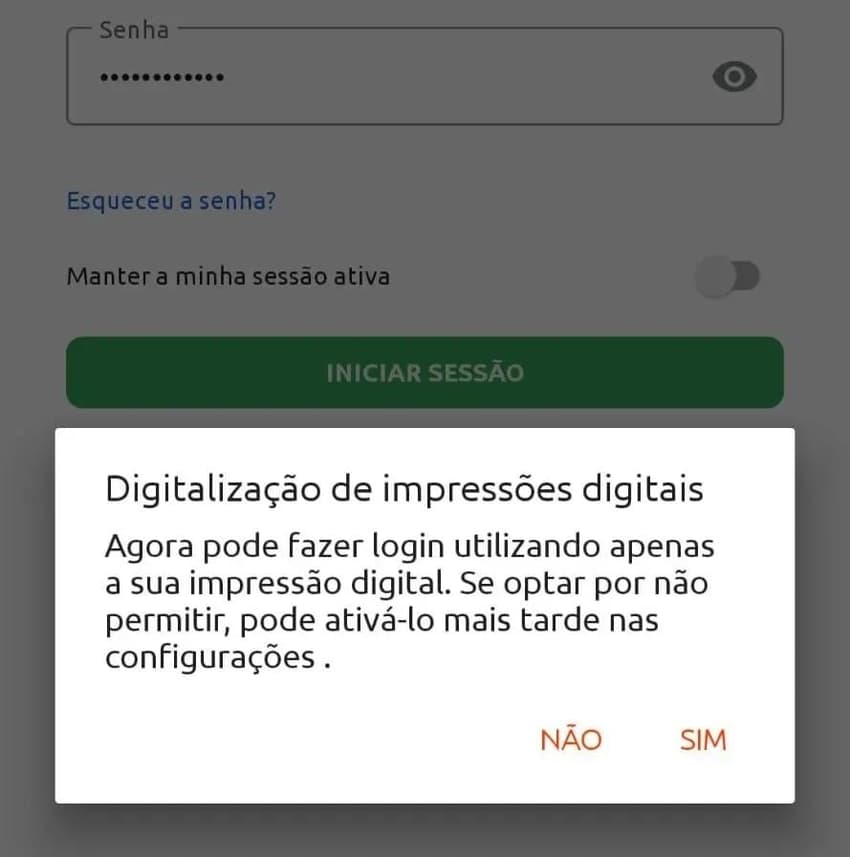
Task: Toggle password visibility with the eye icon
Action: (x=734, y=76)
